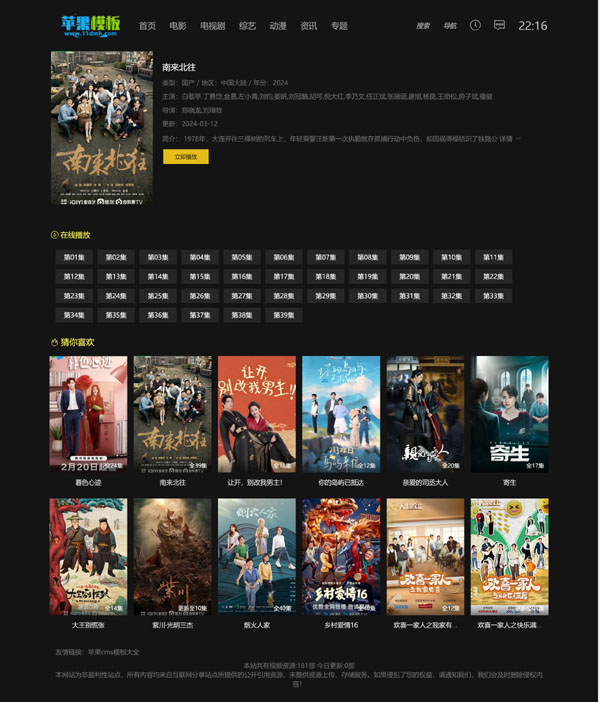This screenshot has height=702, width=600.
Task: Open the 乡村爱情16 poster
Action: pyautogui.click(x=340, y=556)
